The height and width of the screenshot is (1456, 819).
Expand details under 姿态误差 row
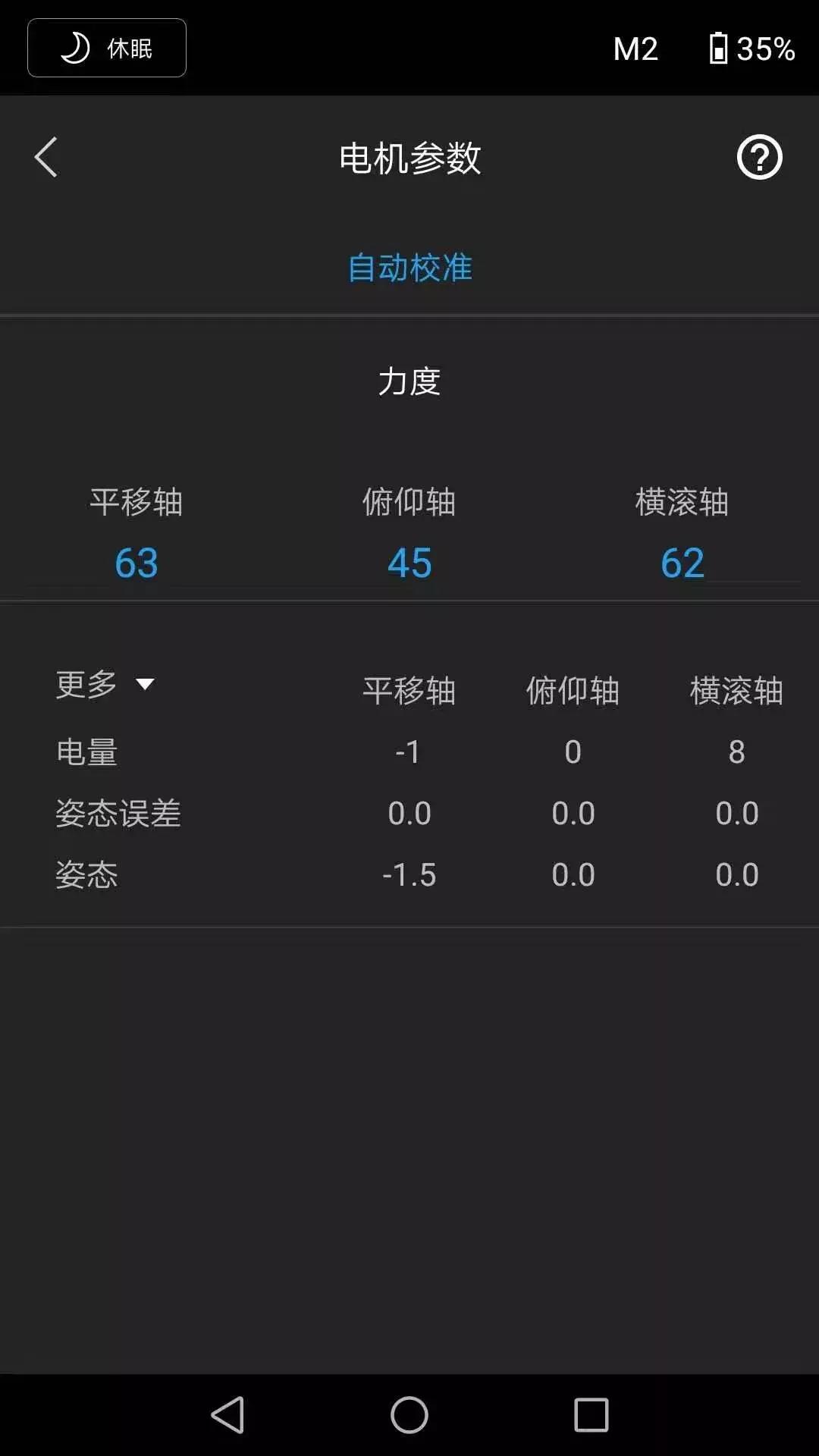[x=118, y=813]
